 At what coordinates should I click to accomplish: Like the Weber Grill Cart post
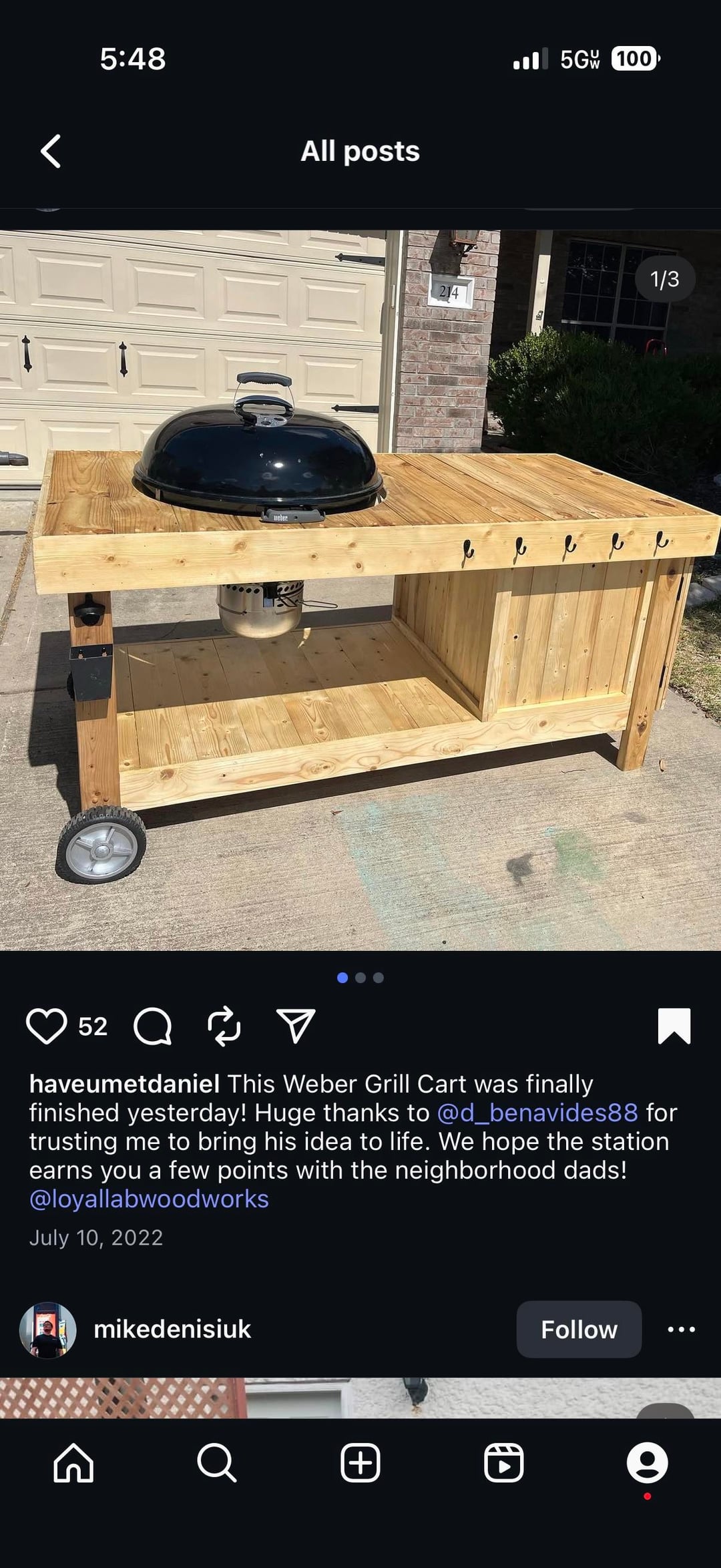click(46, 1026)
